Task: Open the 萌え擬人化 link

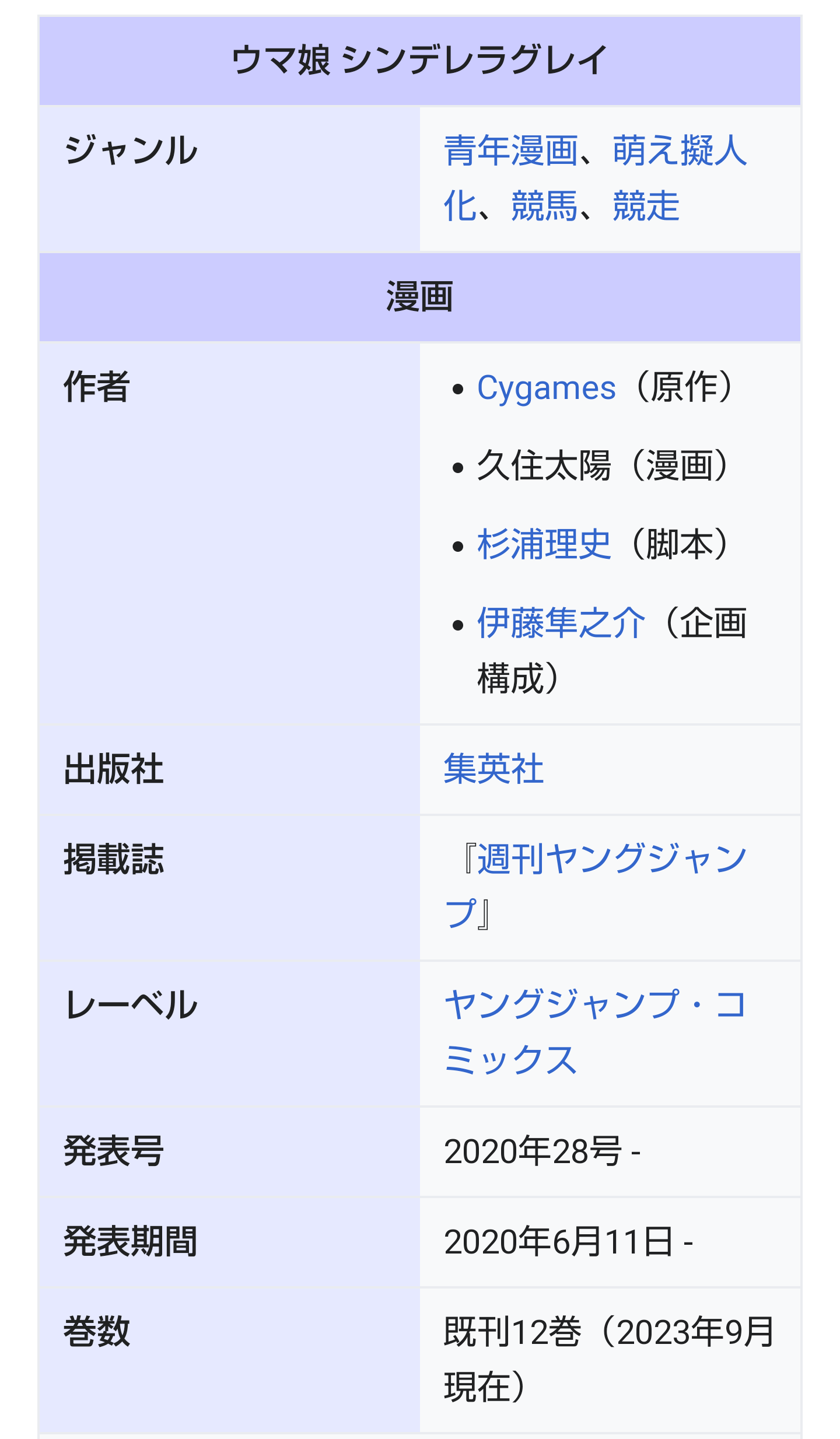Action: (x=679, y=150)
